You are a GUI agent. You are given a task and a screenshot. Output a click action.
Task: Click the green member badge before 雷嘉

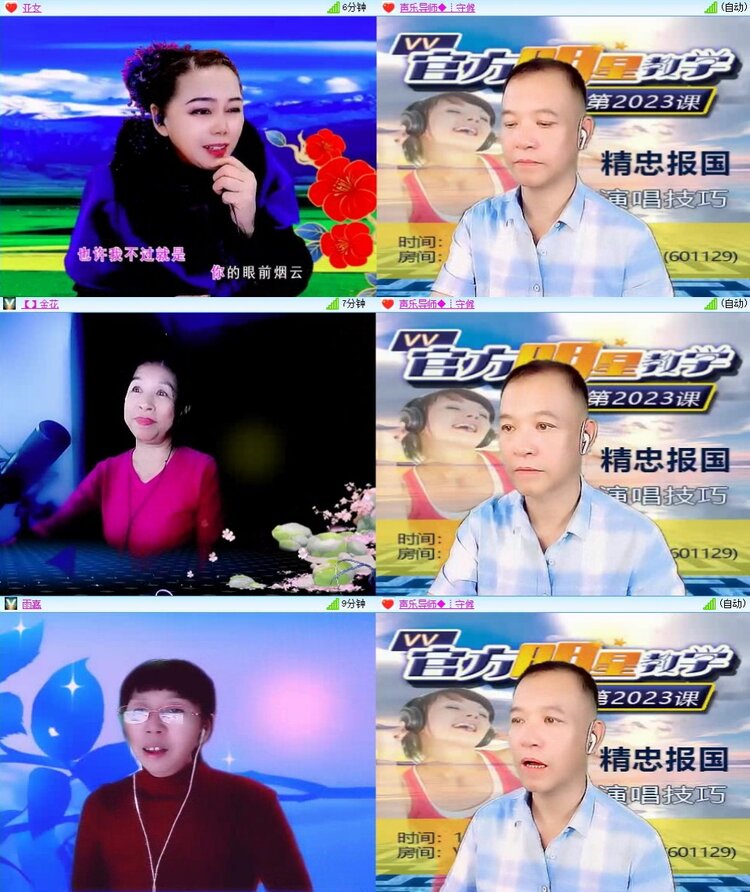(x=10, y=602)
